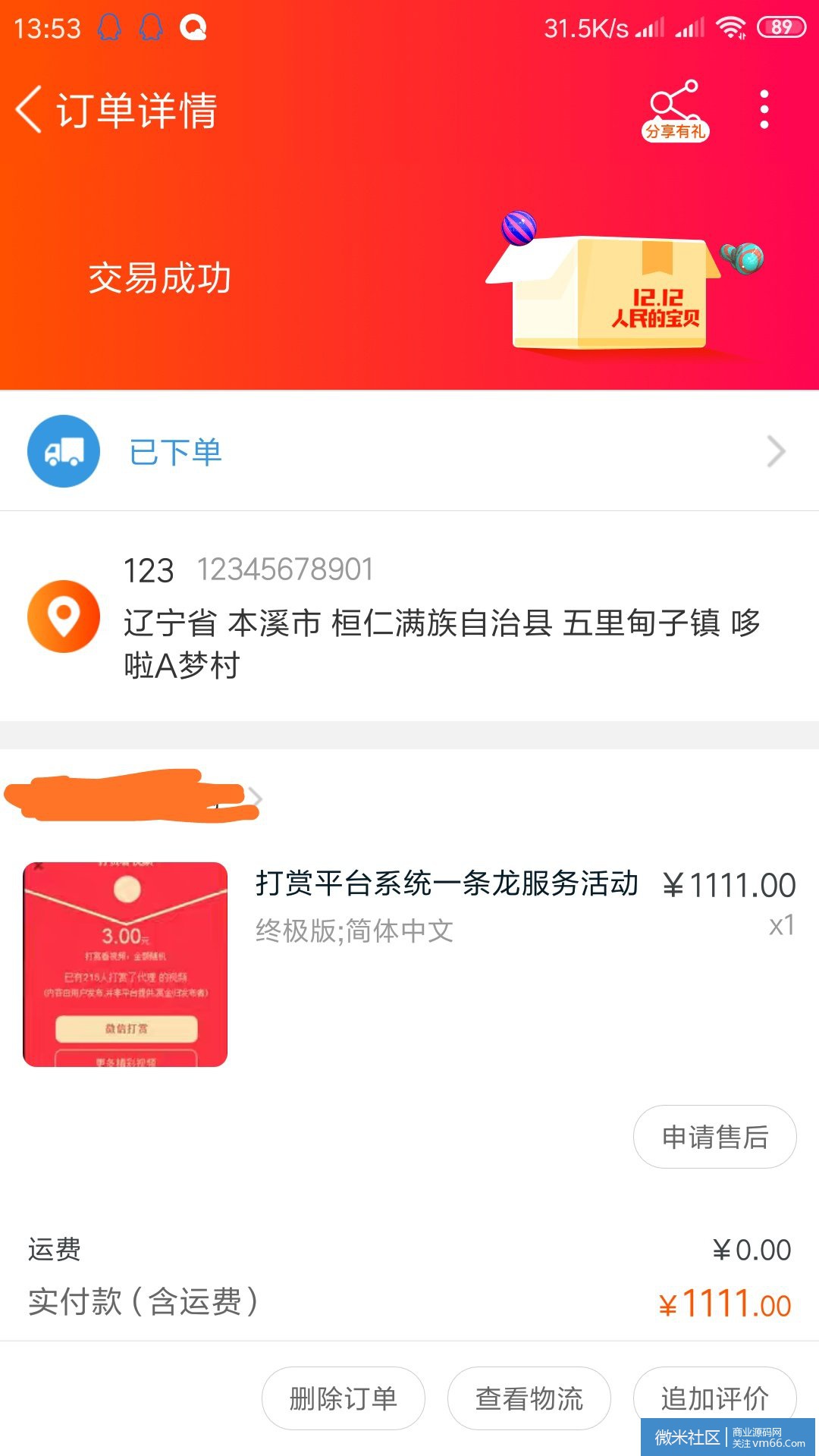This screenshot has height=1456, width=819.
Task: Open the 打赏平台系统 product item
Action: click(x=409, y=964)
